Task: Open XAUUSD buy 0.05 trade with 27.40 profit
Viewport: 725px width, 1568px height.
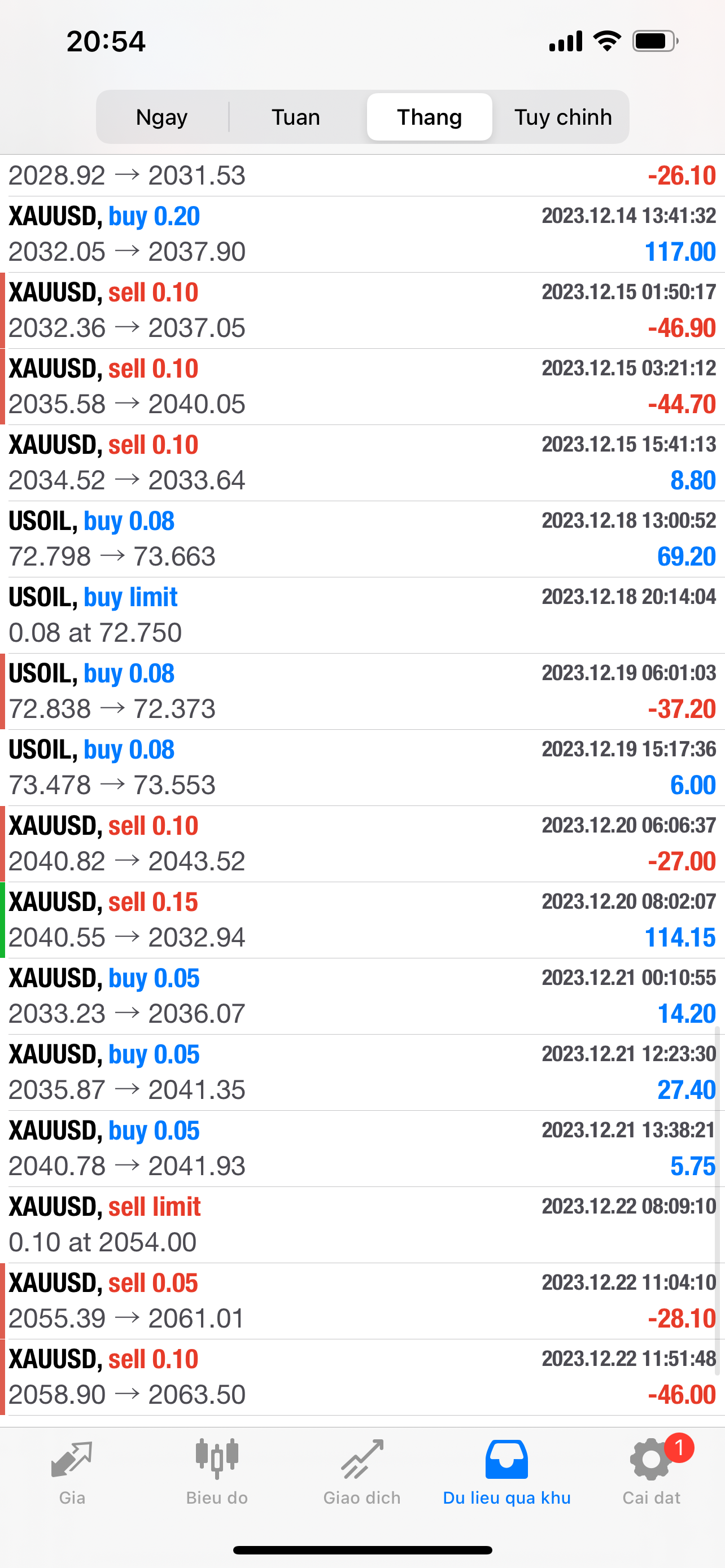Action: (362, 1072)
